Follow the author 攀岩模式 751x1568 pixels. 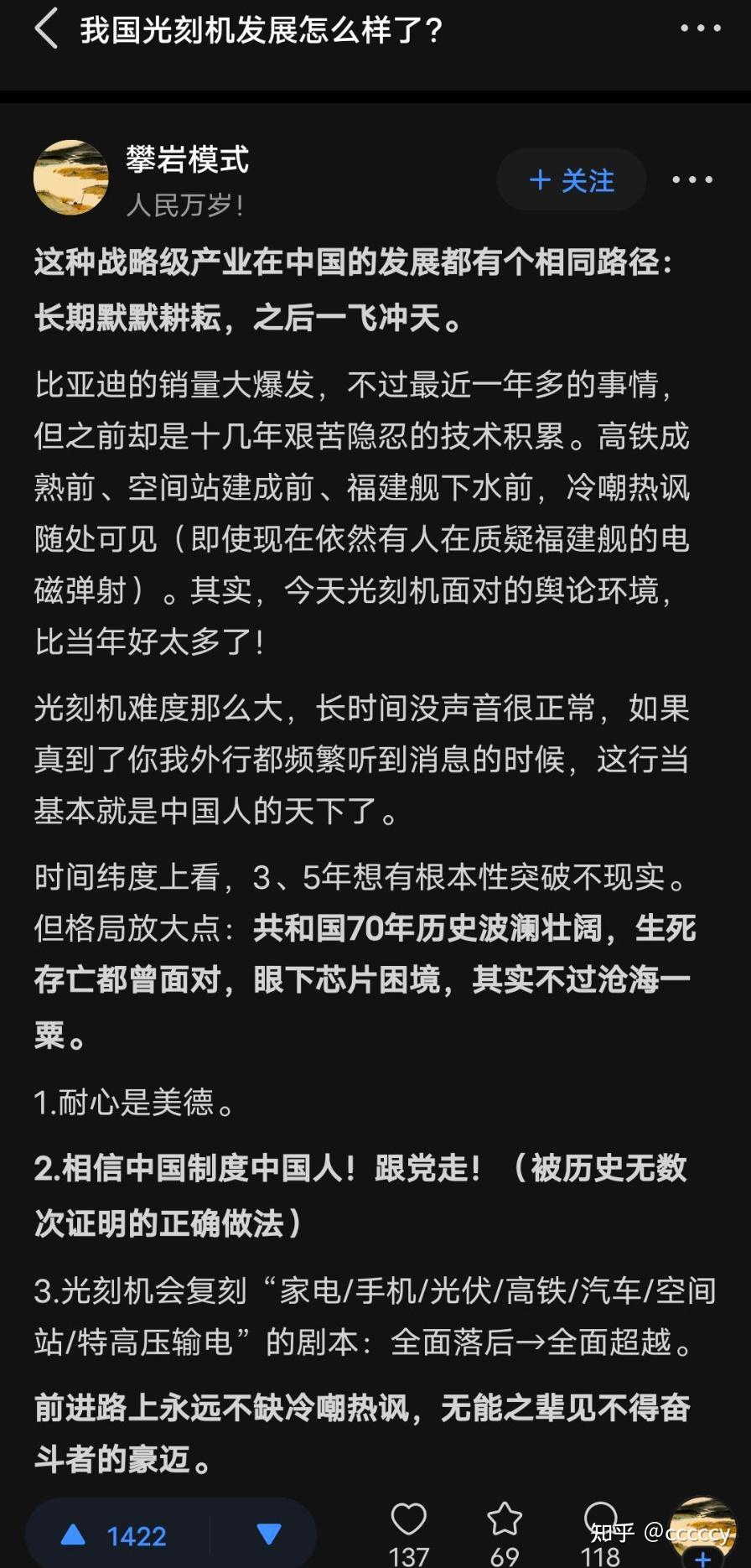[x=572, y=180]
